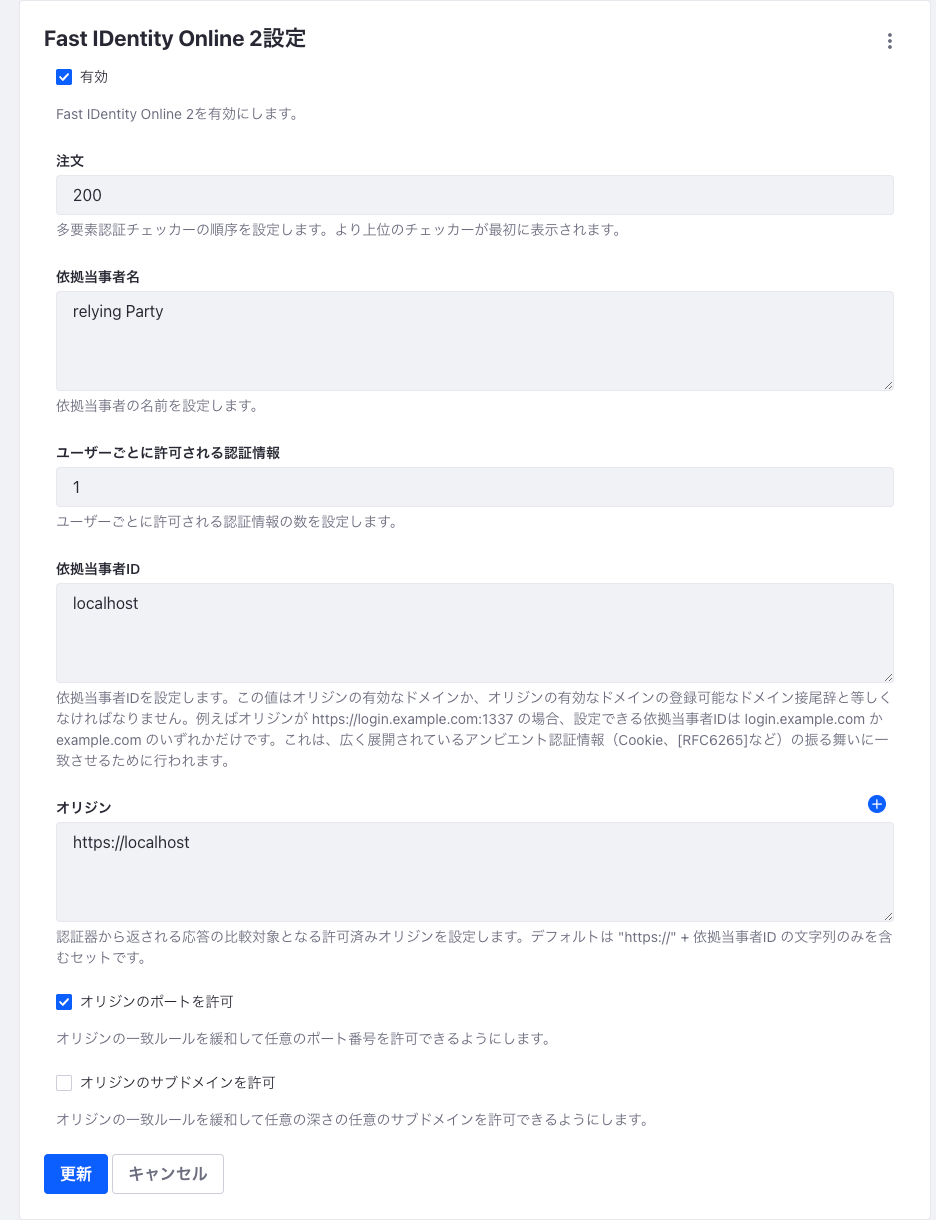Tap the 更新 button to save

click(76, 1174)
